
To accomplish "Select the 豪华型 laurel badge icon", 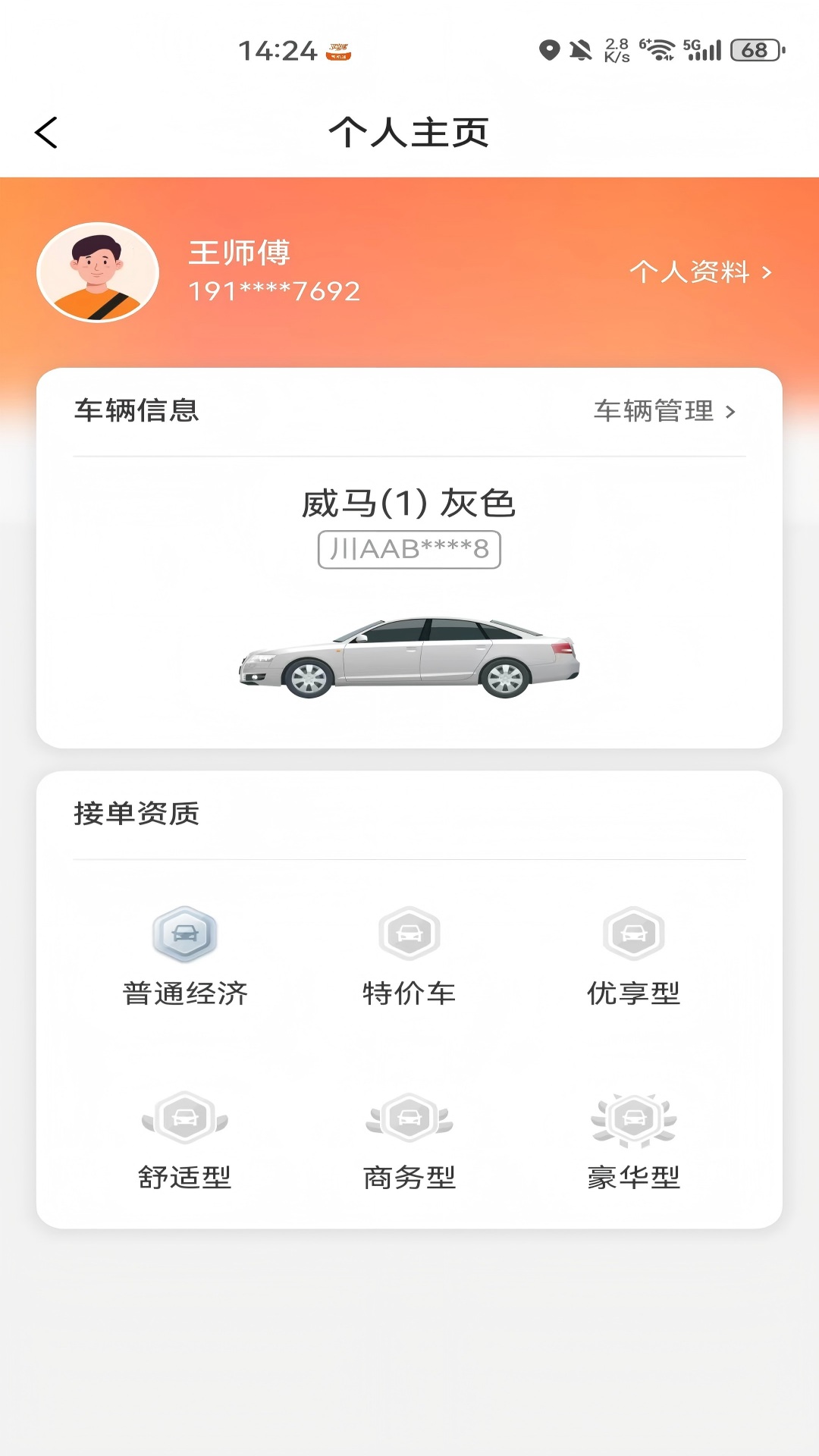I will pyautogui.click(x=634, y=1119).
